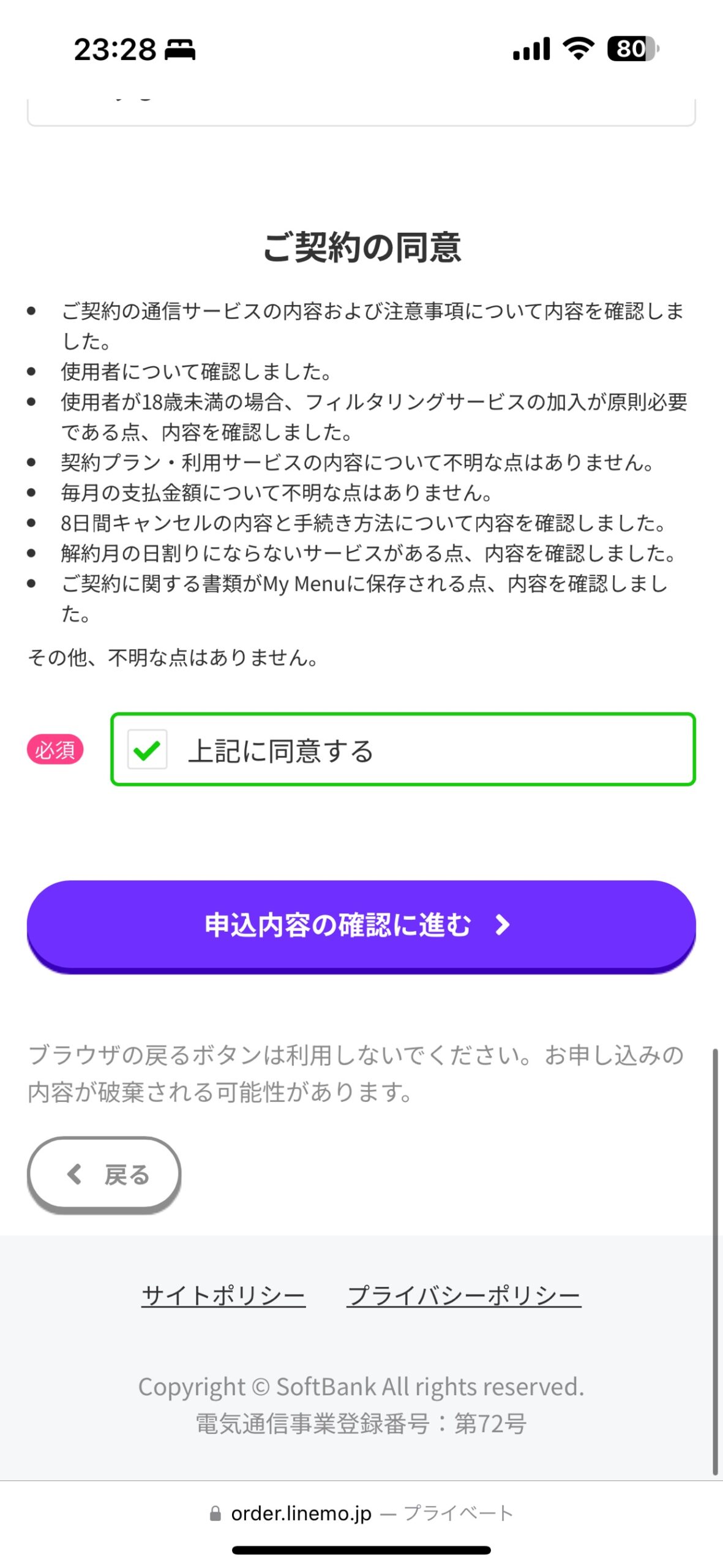This screenshot has width=723, height=1568.
Task: Open the サイトポリシー link
Action: coord(223,1295)
